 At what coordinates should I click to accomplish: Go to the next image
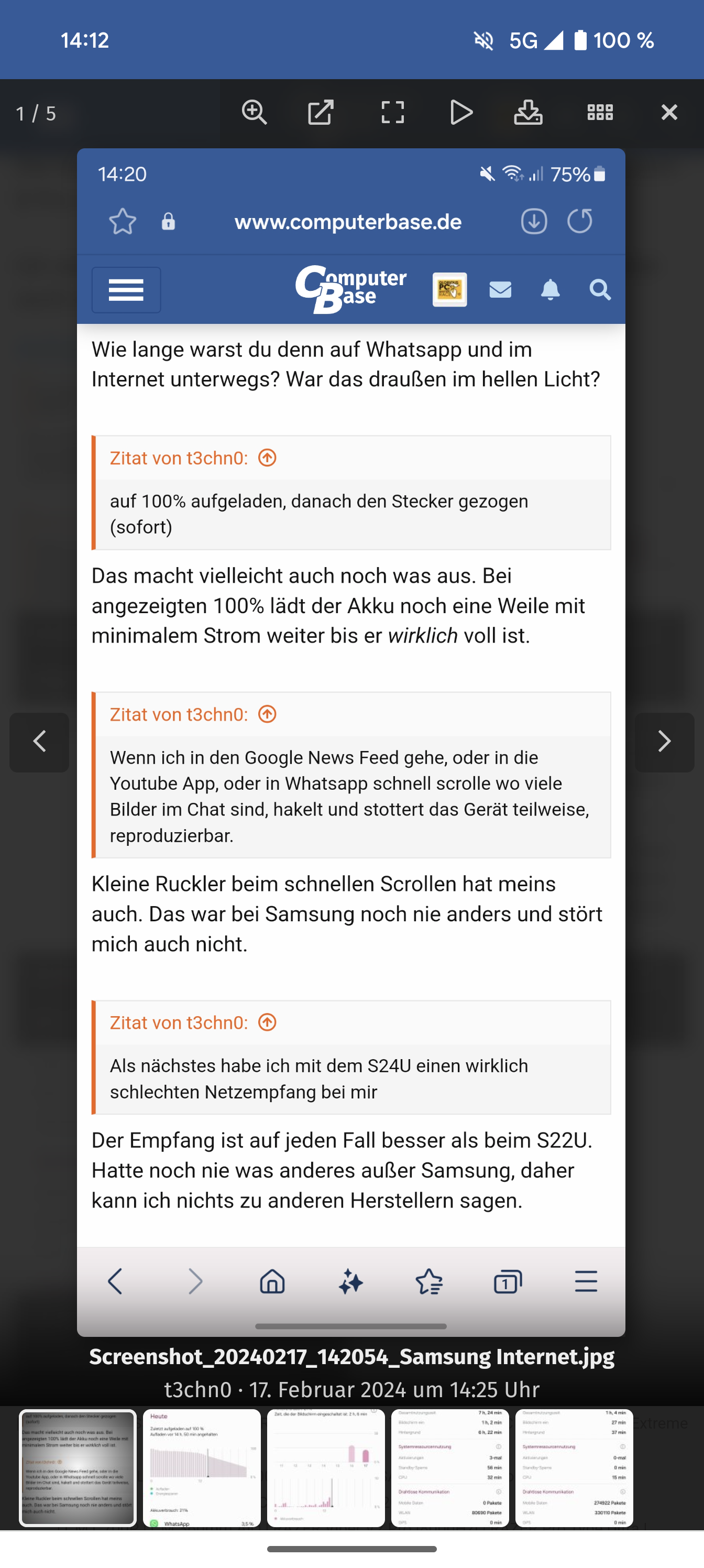pos(664,742)
